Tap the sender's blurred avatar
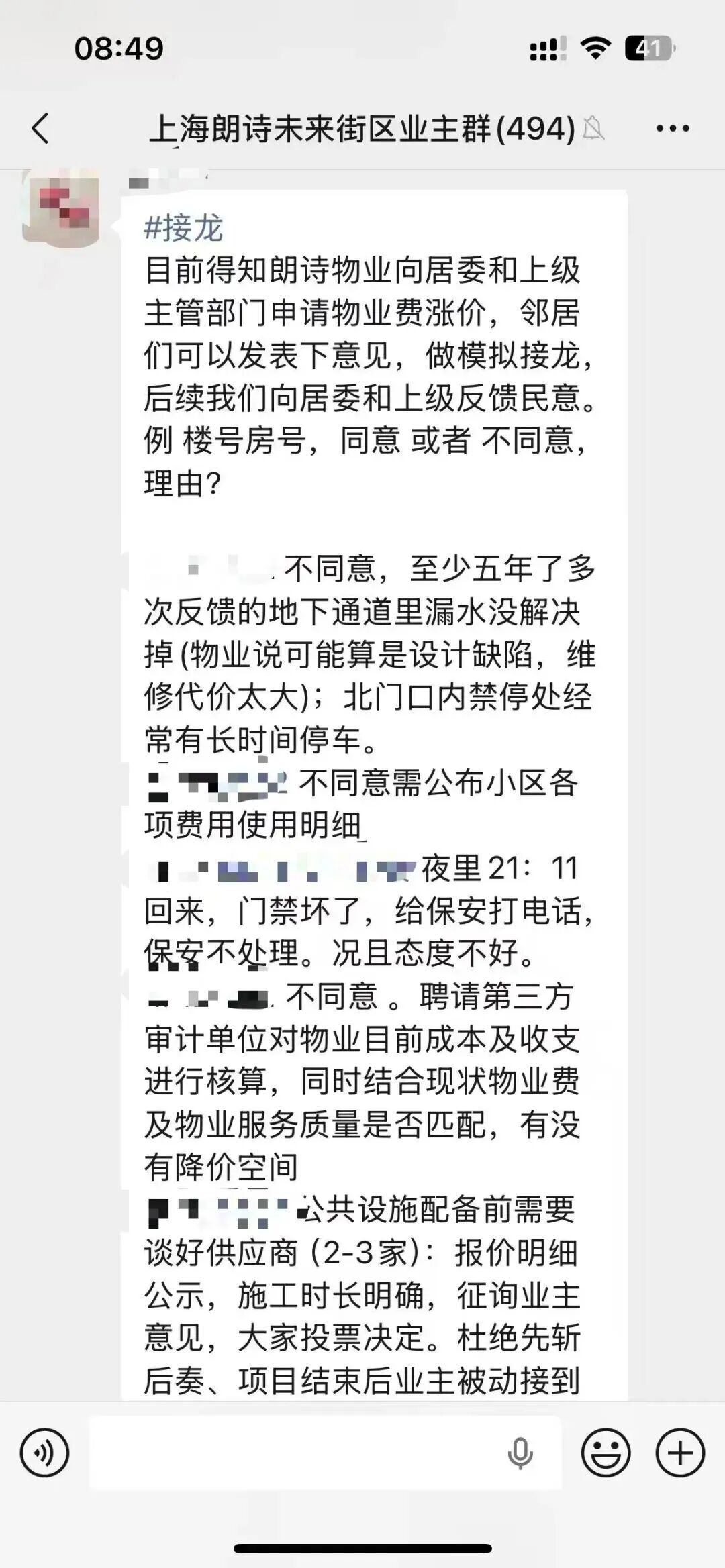This screenshot has height=1568, width=725. (x=61, y=208)
